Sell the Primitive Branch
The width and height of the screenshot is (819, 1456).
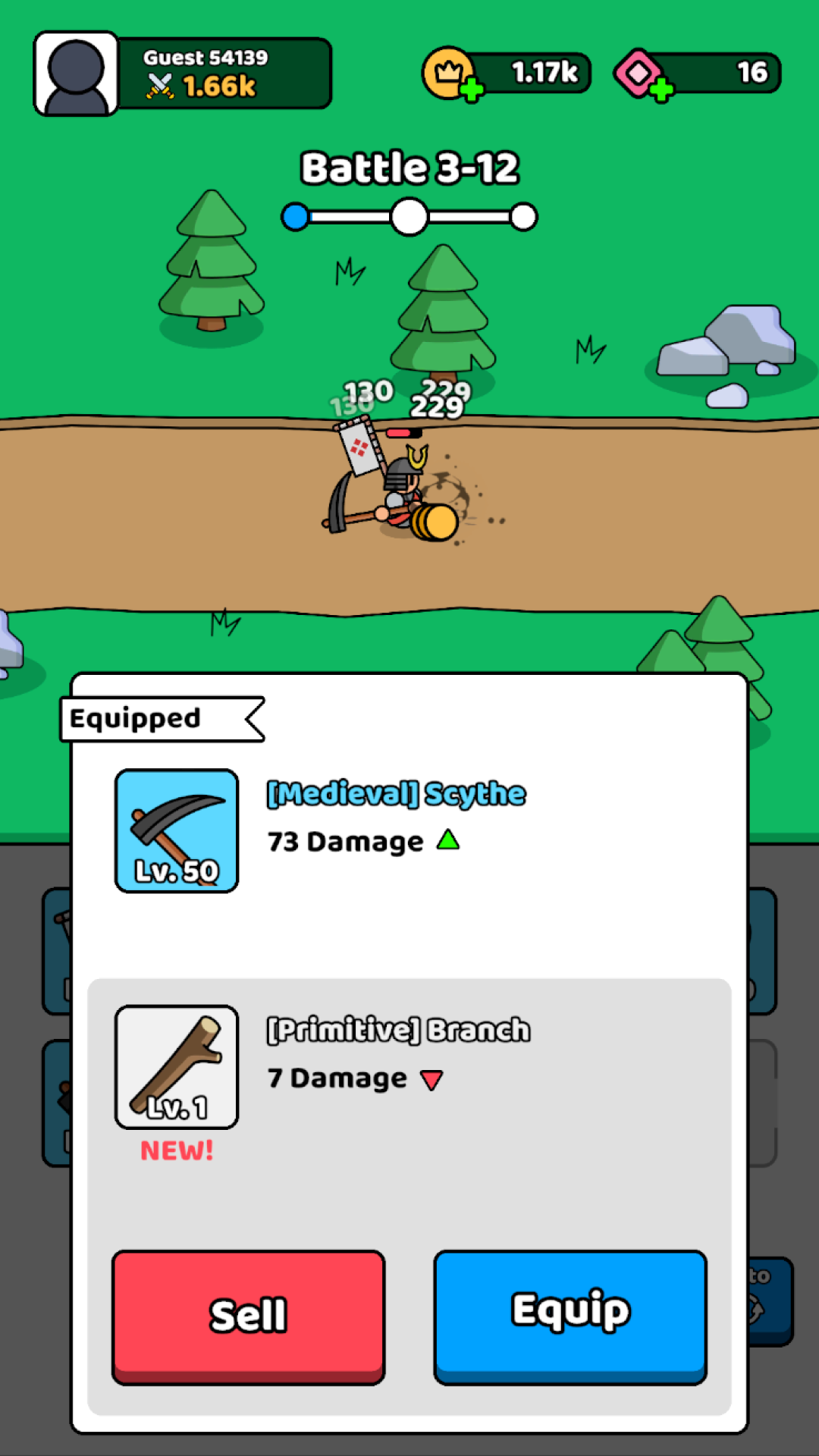[x=248, y=1316]
